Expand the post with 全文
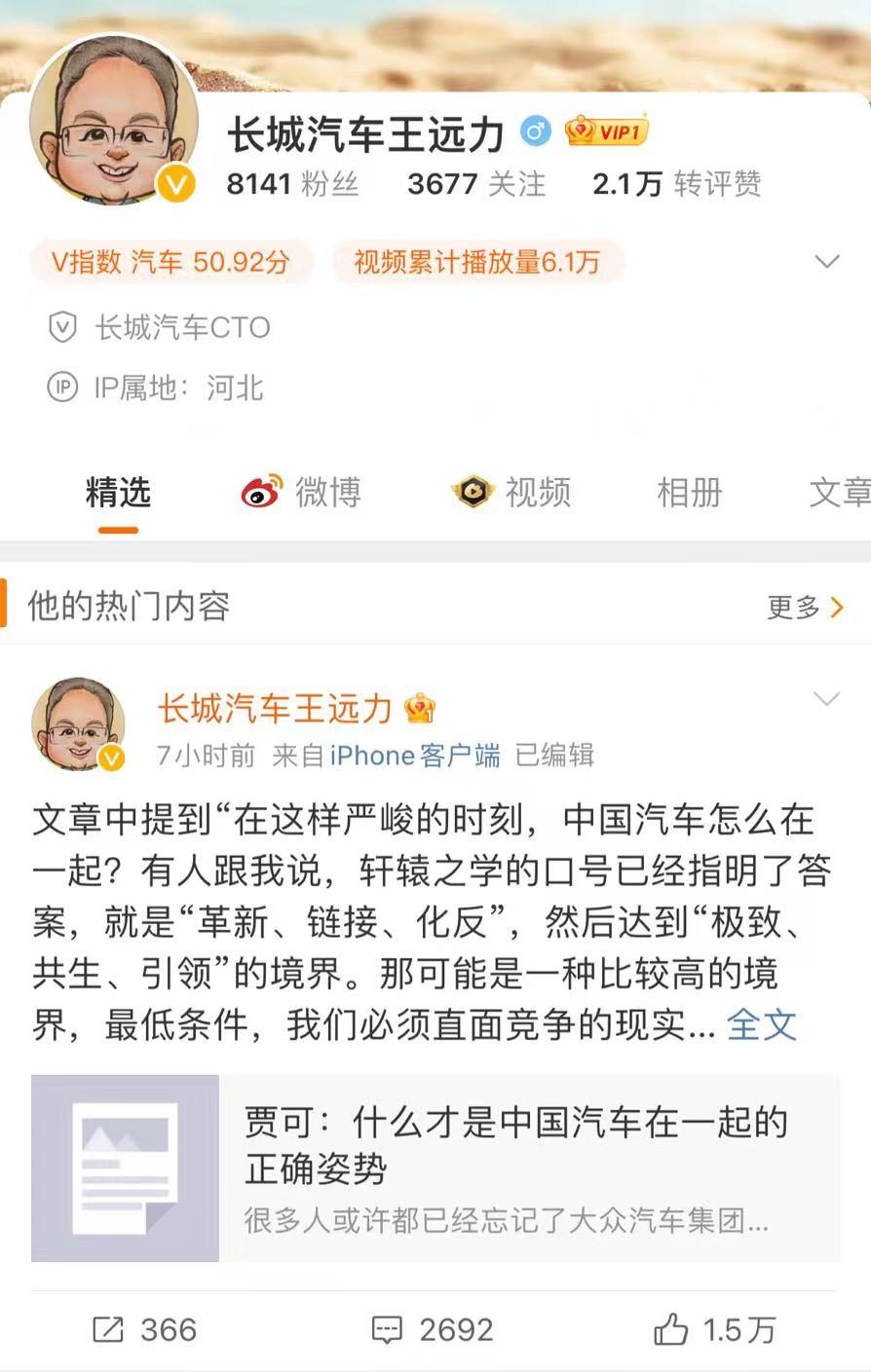This screenshot has height=1372, width=871. click(761, 1025)
